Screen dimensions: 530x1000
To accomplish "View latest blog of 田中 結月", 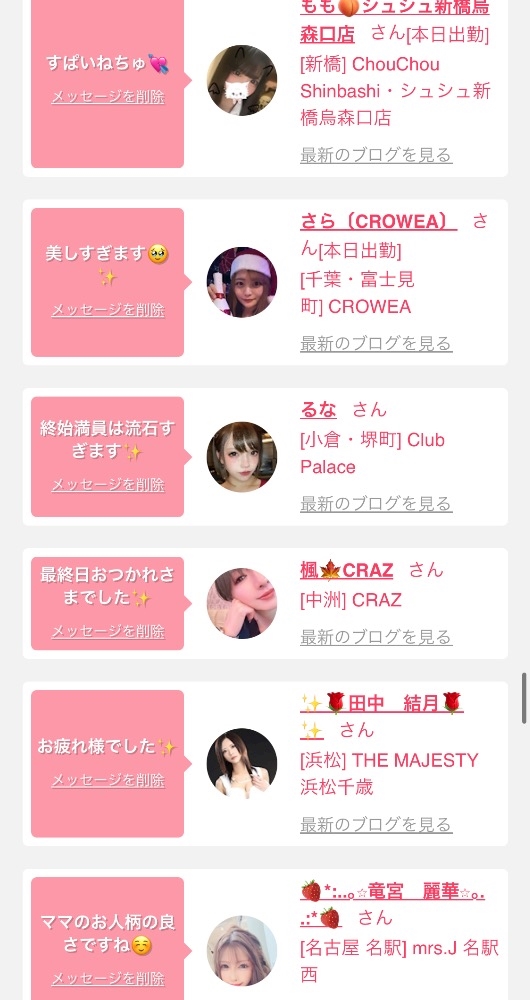I will (376, 824).
